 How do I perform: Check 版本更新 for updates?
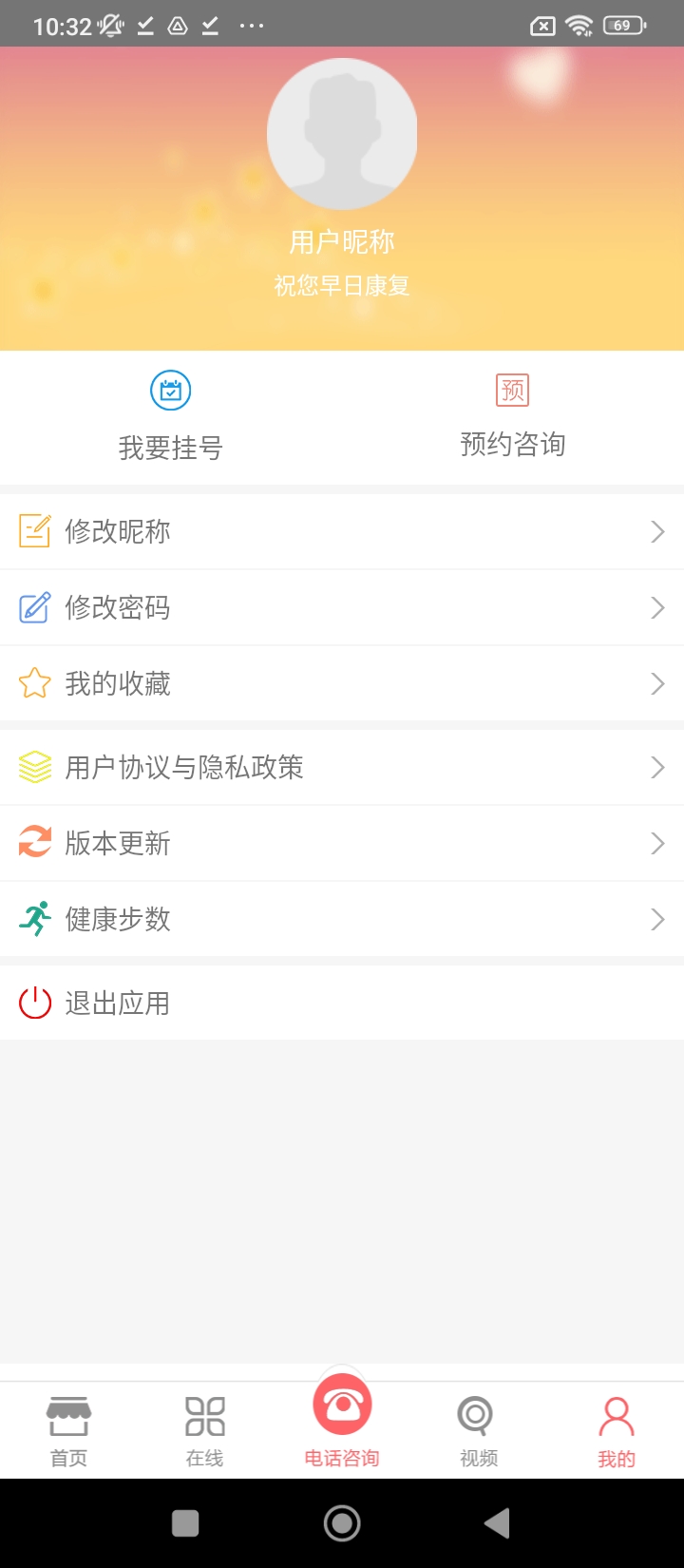pos(342,843)
